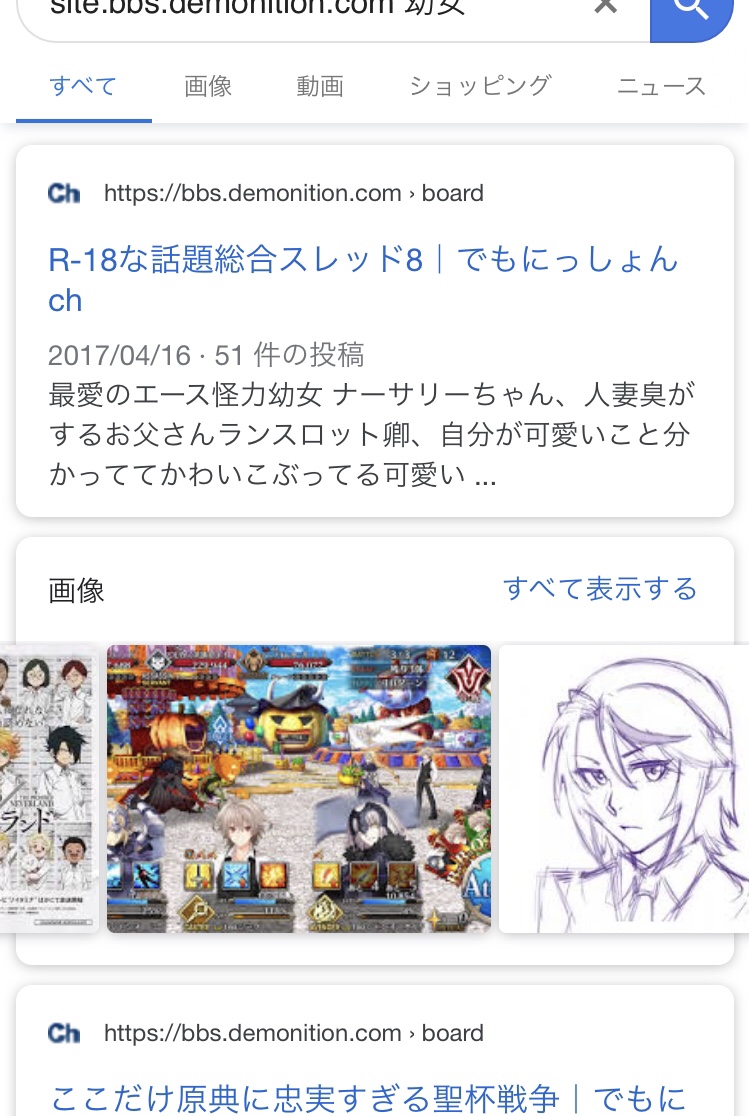Open the Neverland poster image

click(x=50, y=788)
